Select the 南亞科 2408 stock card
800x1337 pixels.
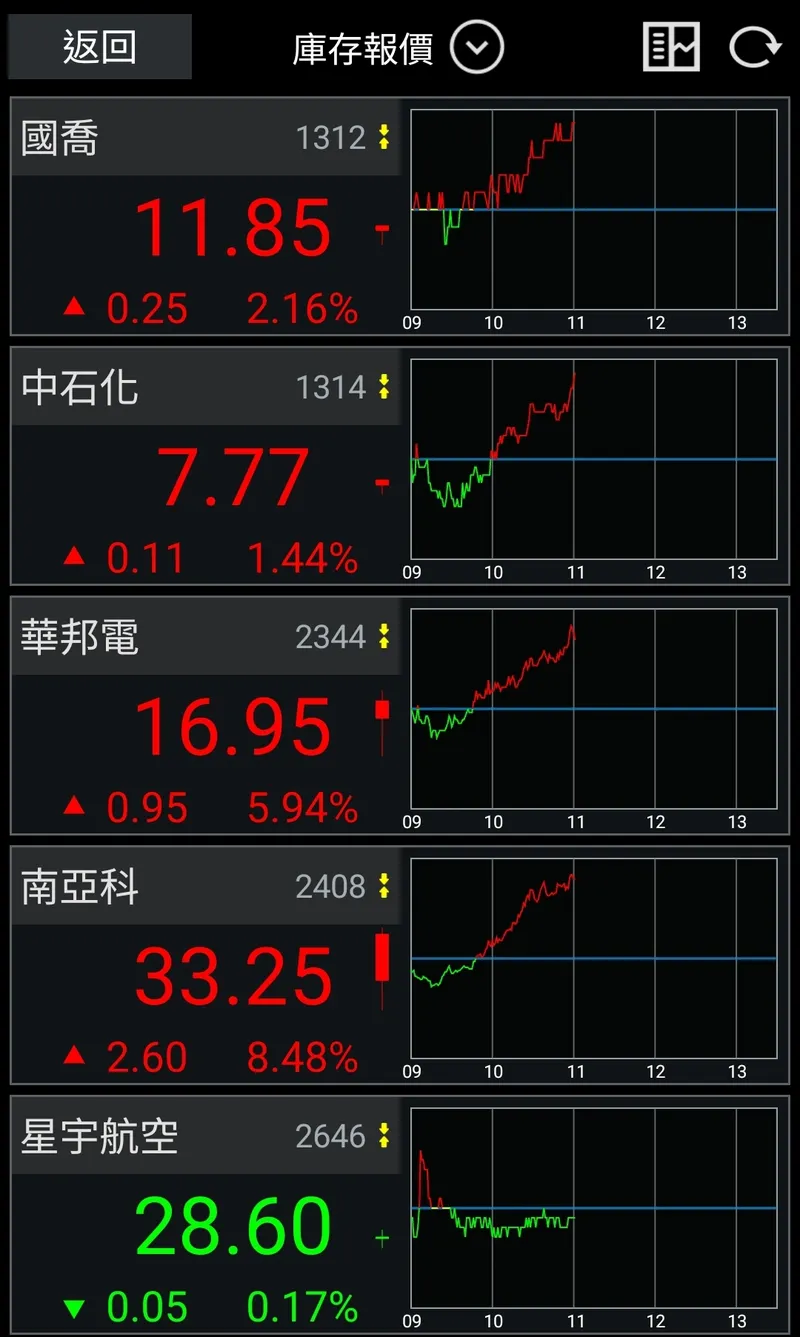(x=205, y=966)
